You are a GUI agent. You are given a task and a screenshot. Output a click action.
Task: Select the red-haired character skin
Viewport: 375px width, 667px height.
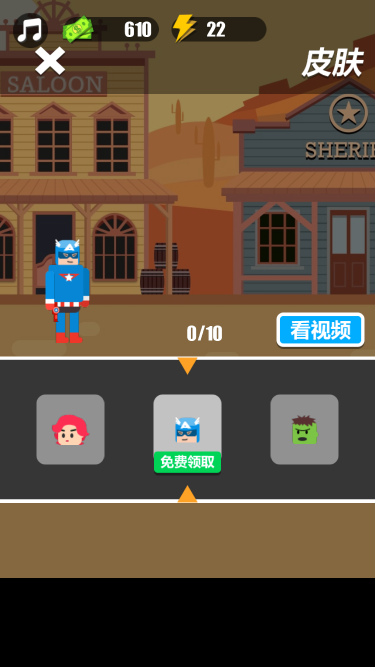[71, 429]
